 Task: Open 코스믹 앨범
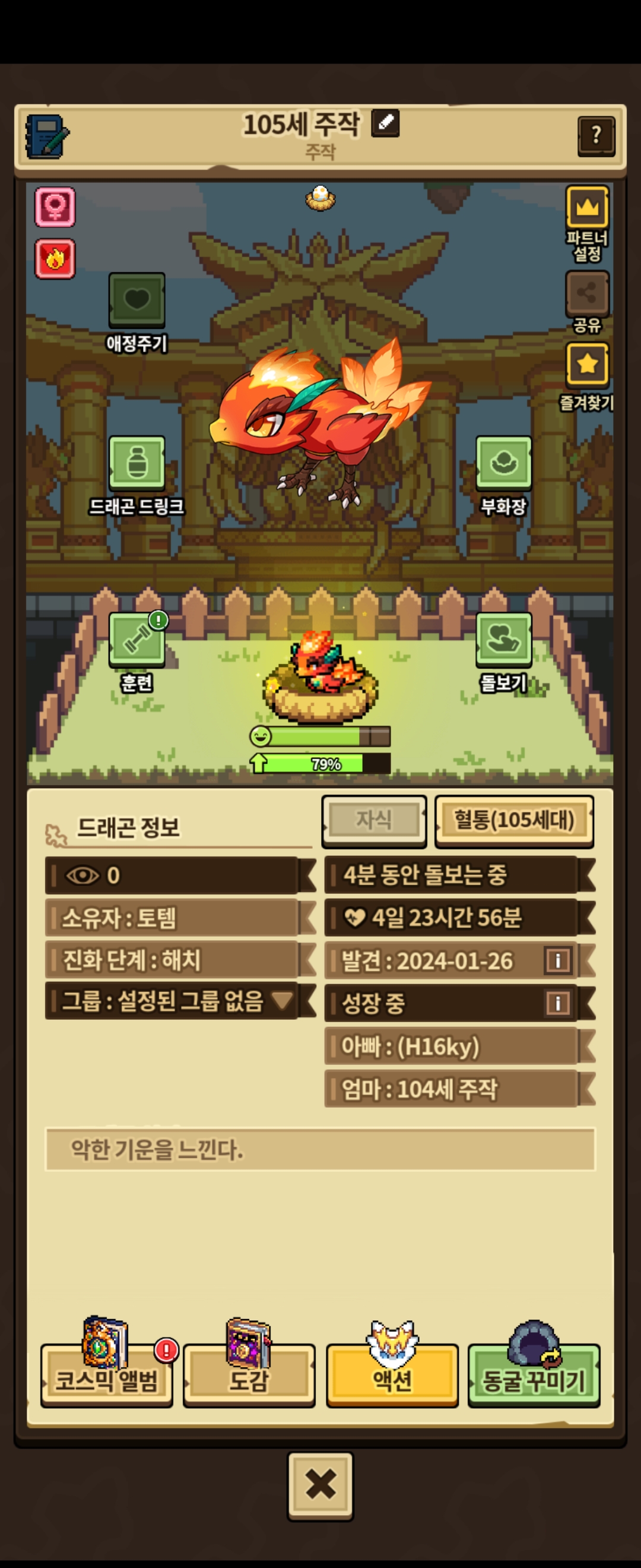[x=106, y=1376]
